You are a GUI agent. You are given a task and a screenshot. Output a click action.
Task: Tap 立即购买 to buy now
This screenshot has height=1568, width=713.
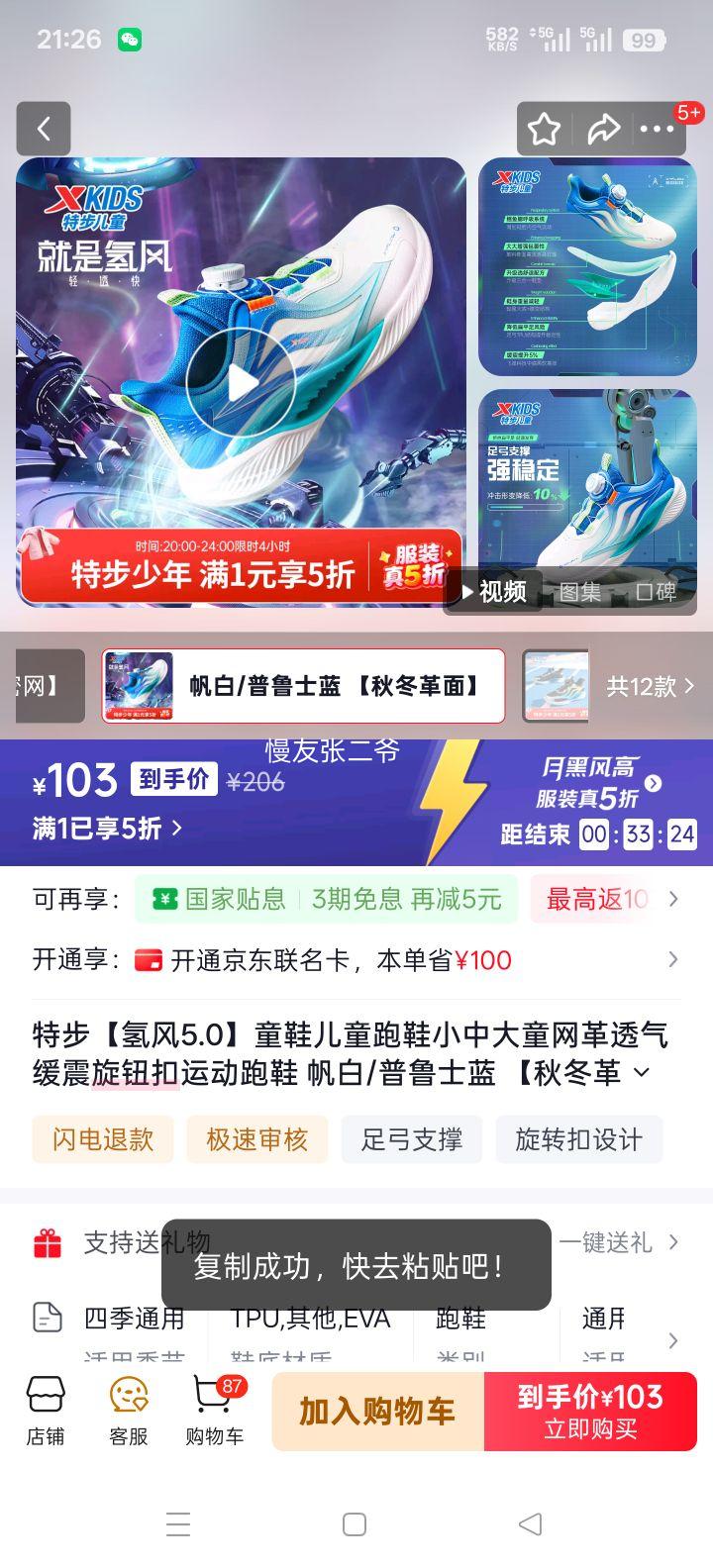point(590,1410)
